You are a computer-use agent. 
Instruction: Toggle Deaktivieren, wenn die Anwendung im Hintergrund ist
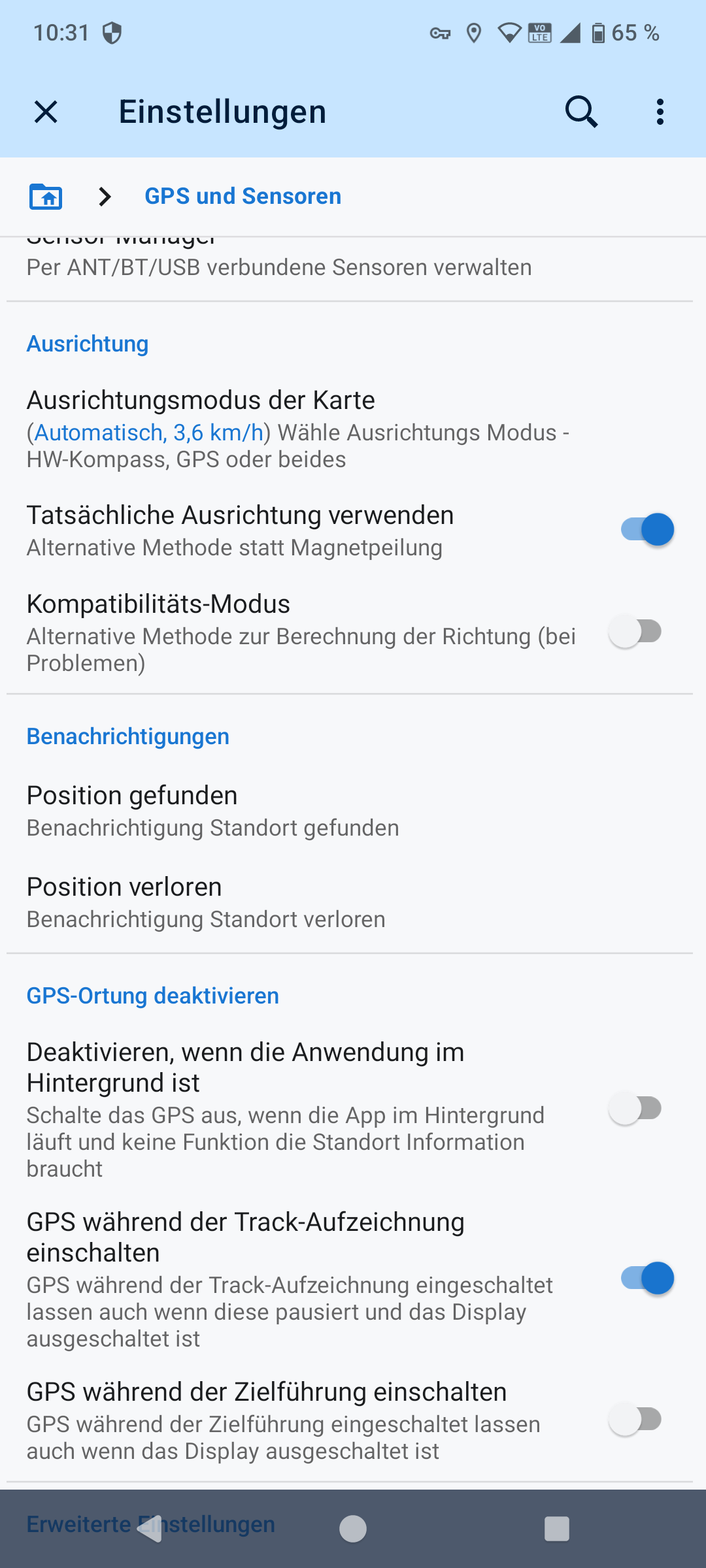(x=635, y=1109)
